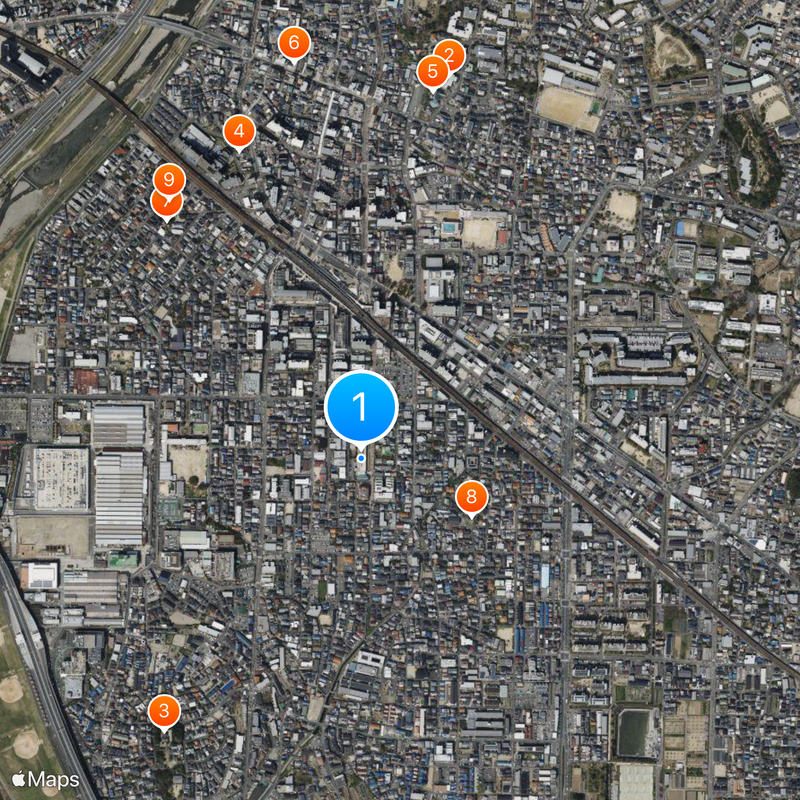
Task: Select map pin number 3
Action: [164, 712]
